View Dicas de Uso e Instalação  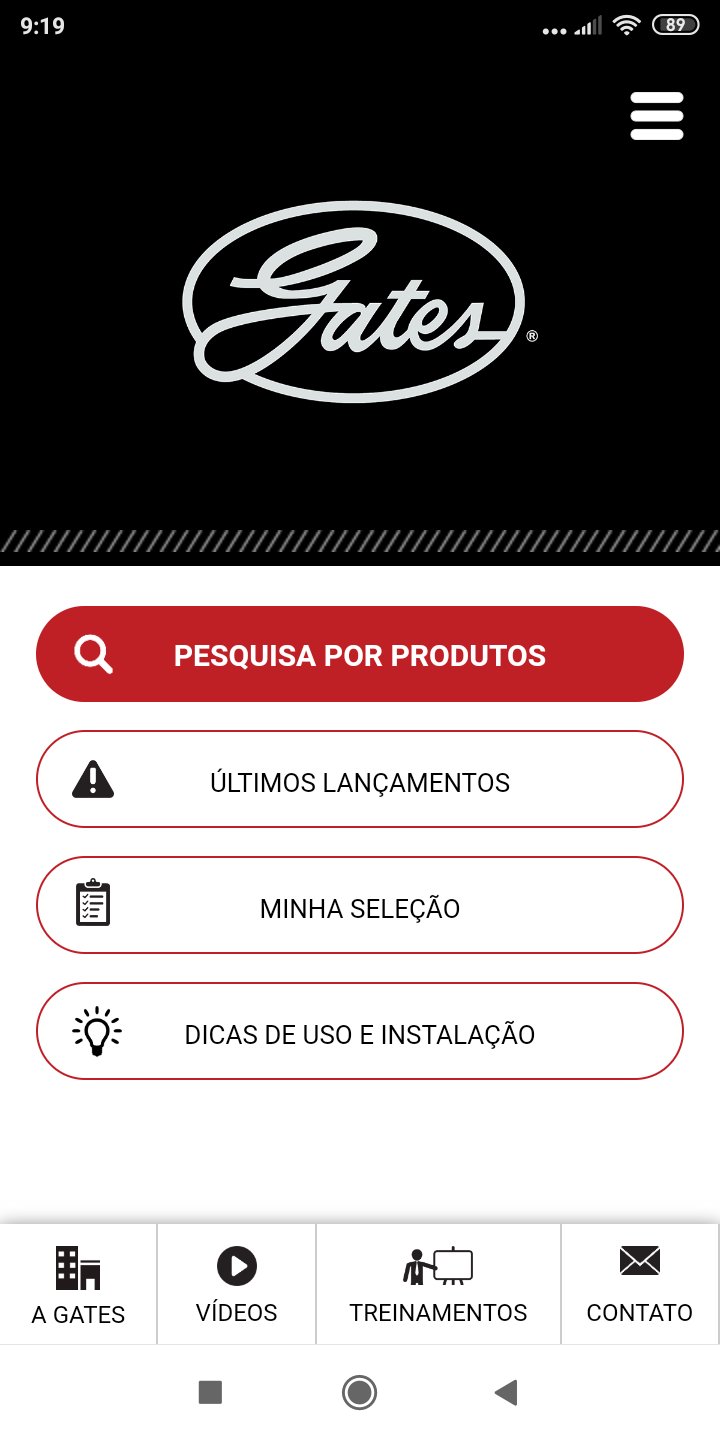360,1032
